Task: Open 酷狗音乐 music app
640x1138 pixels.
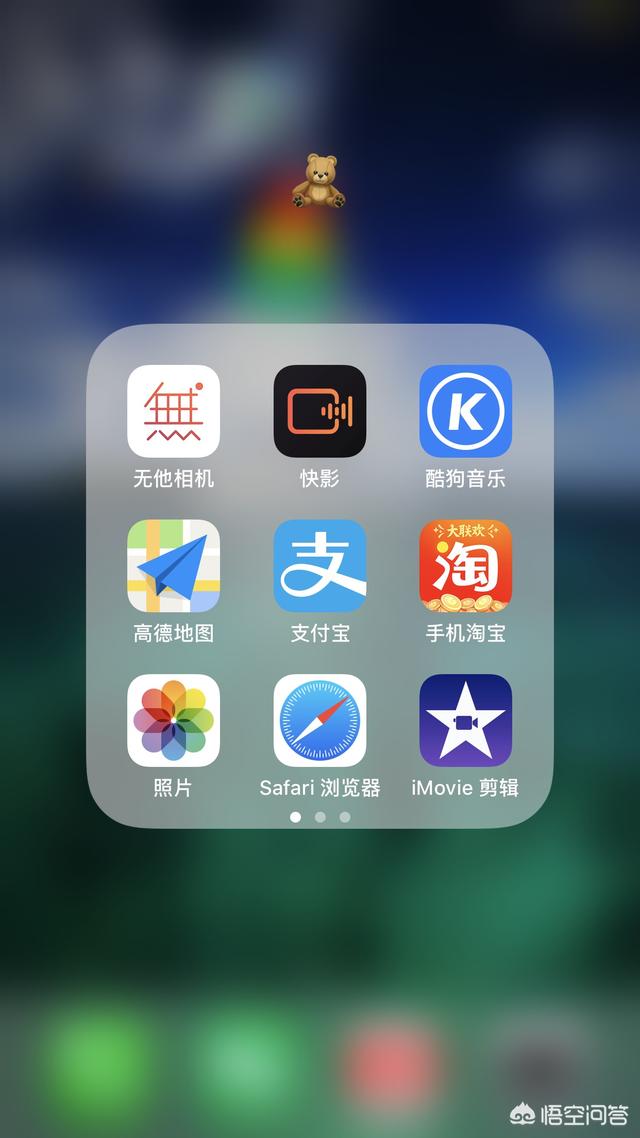Action: click(x=466, y=411)
